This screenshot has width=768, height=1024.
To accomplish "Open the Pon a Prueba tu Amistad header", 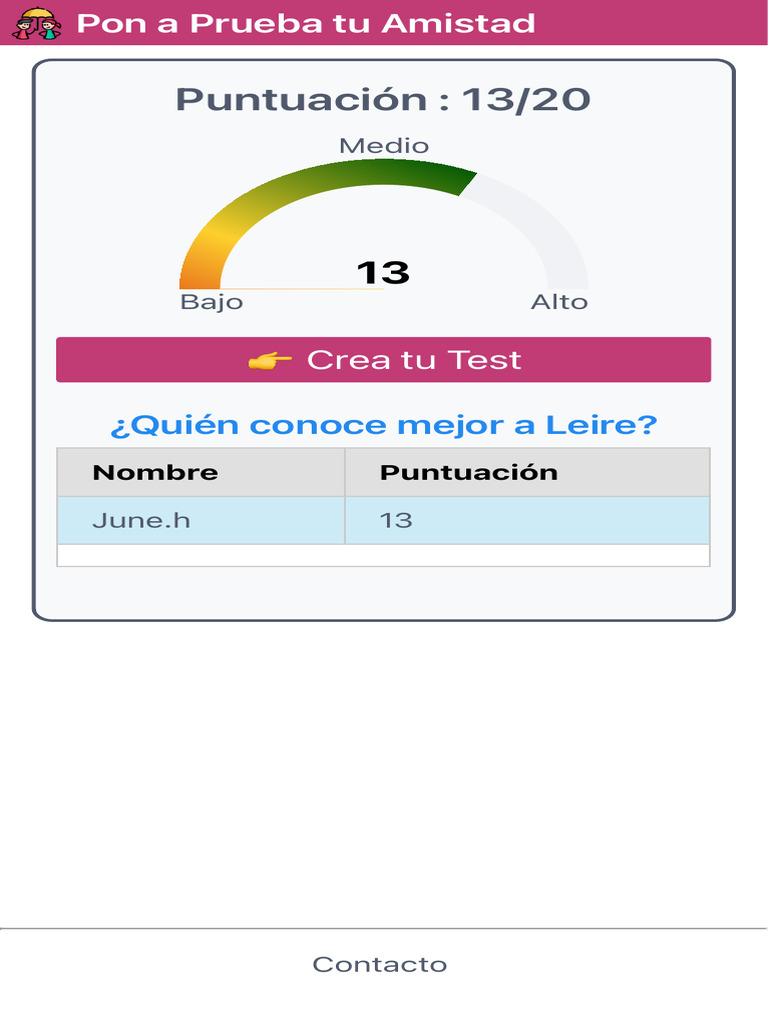I will click(x=306, y=24).
